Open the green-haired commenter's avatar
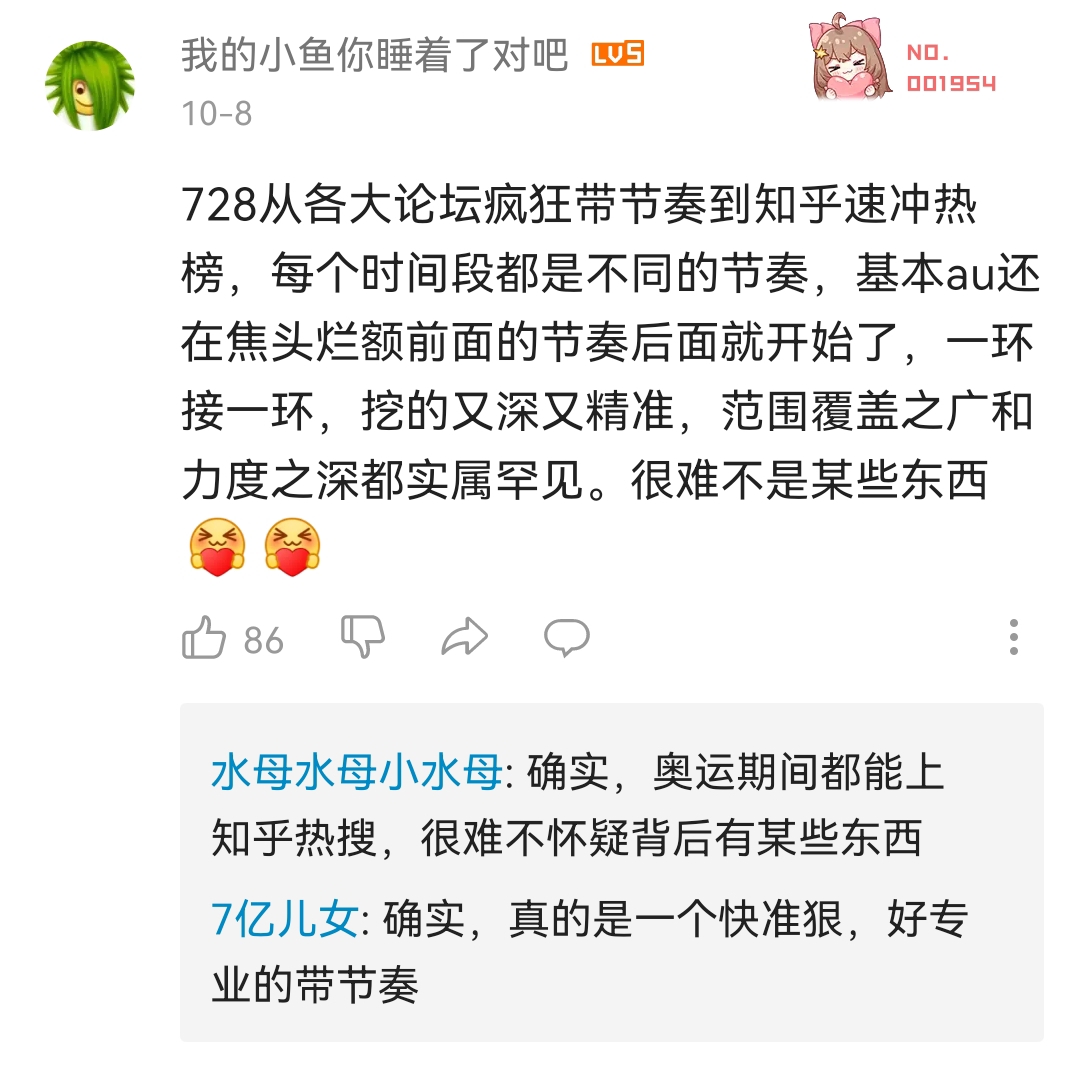This screenshot has height=1066, width=1080. [x=90, y=85]
